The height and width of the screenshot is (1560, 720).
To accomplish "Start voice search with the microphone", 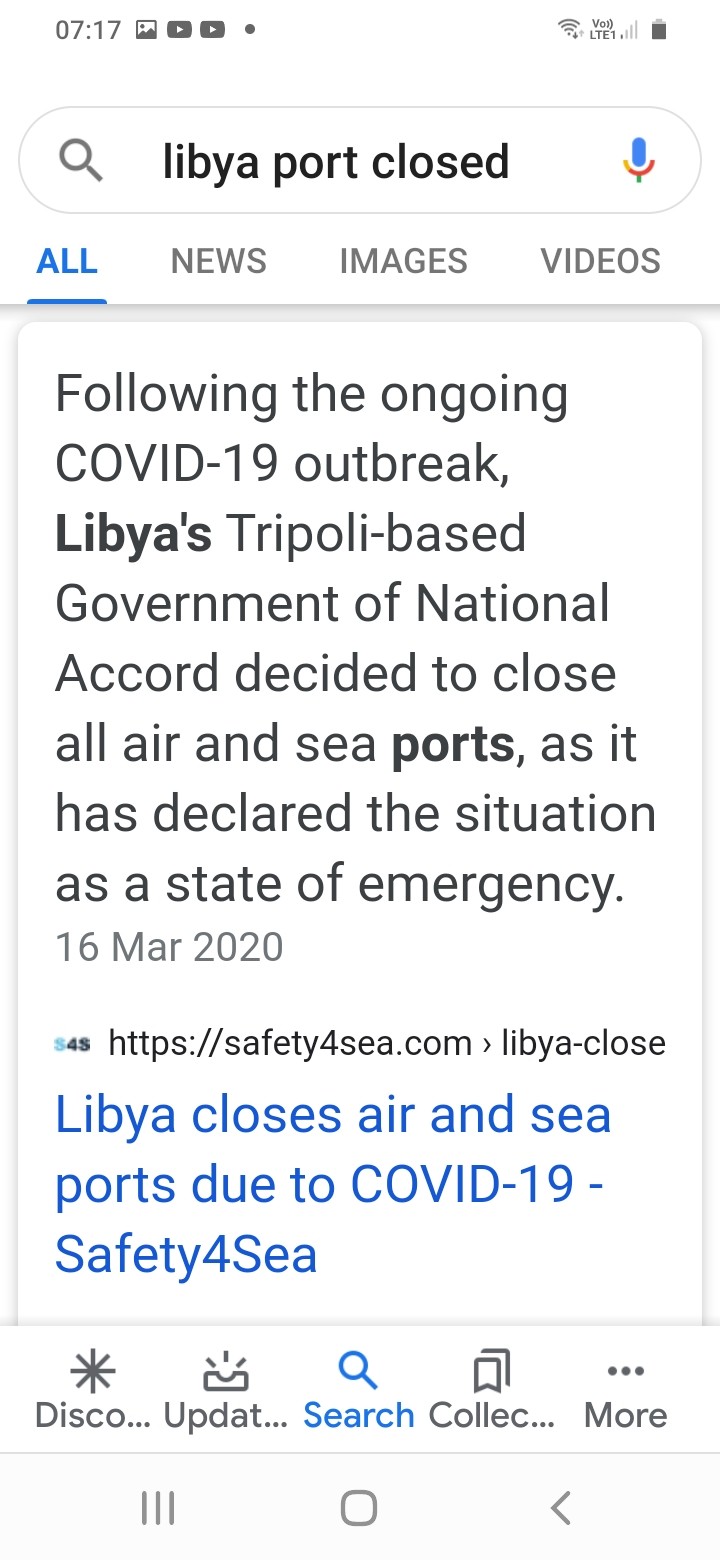I will 638,160.
